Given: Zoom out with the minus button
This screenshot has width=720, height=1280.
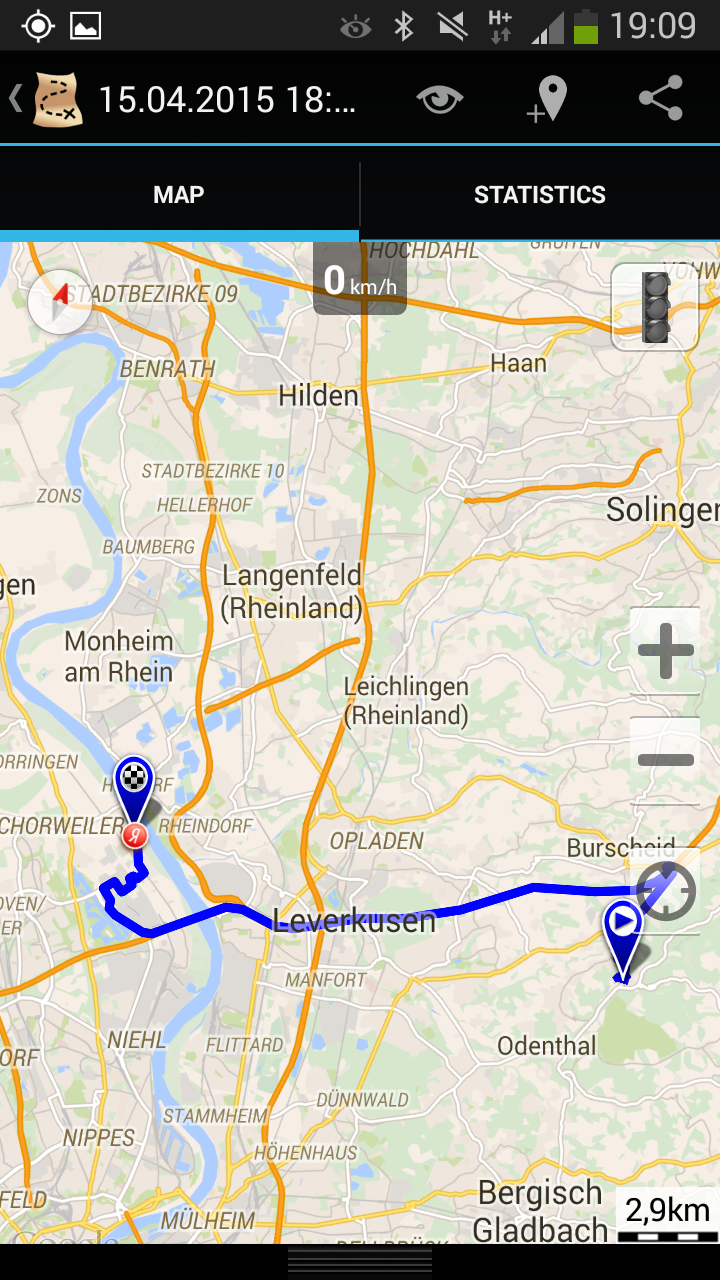Looking at the screenshot, I should (665, 760).
